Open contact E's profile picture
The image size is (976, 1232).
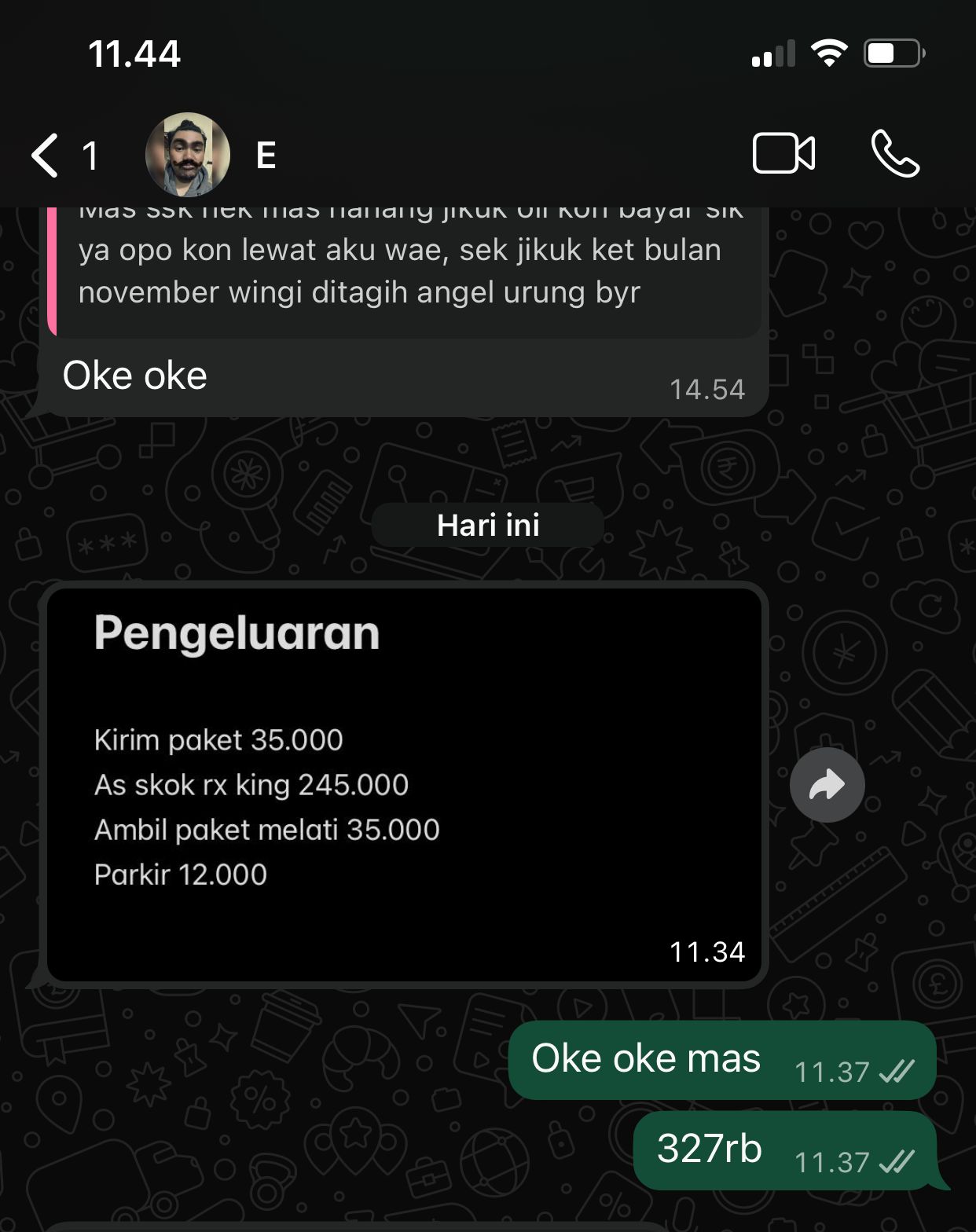[188, 155]
